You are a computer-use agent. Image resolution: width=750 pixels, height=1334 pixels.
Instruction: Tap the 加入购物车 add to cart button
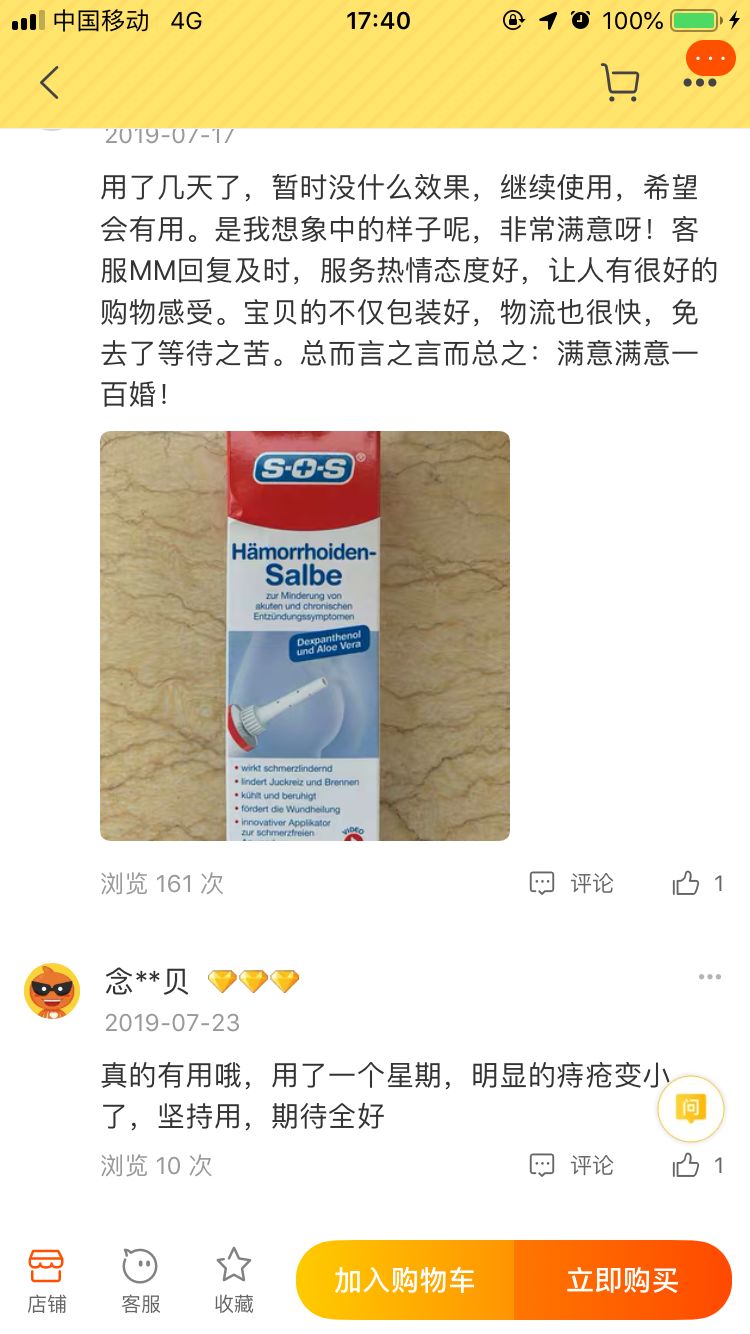404,1279
